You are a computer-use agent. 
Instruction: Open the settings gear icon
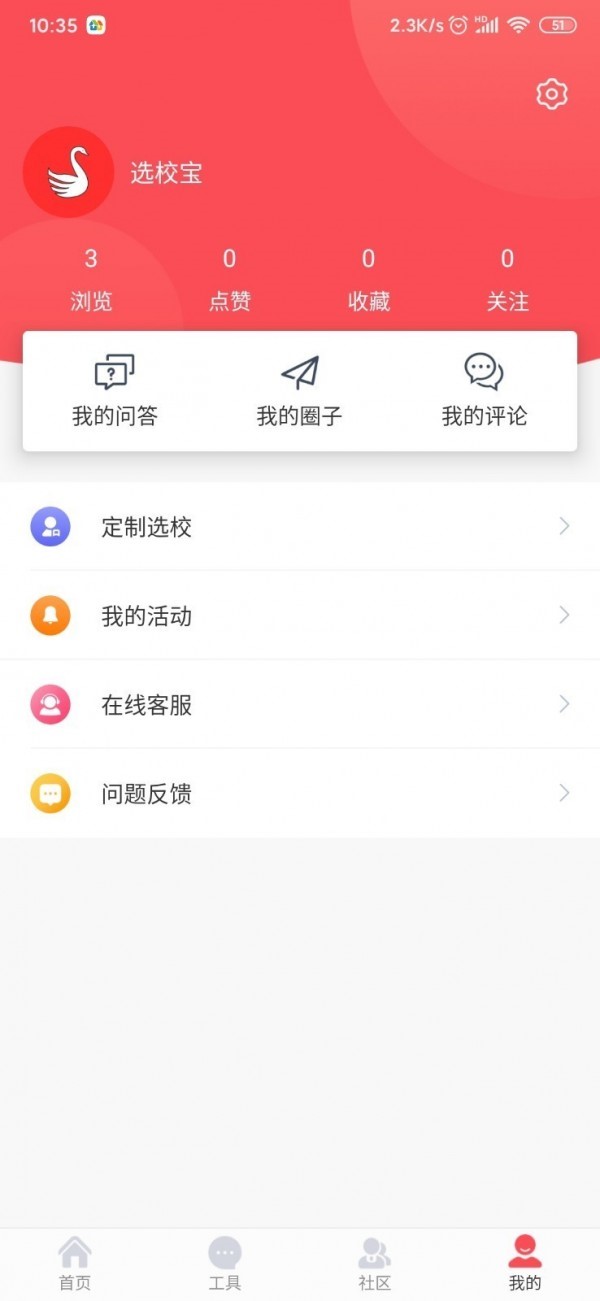pyautogui.click(x=552, y=94)
